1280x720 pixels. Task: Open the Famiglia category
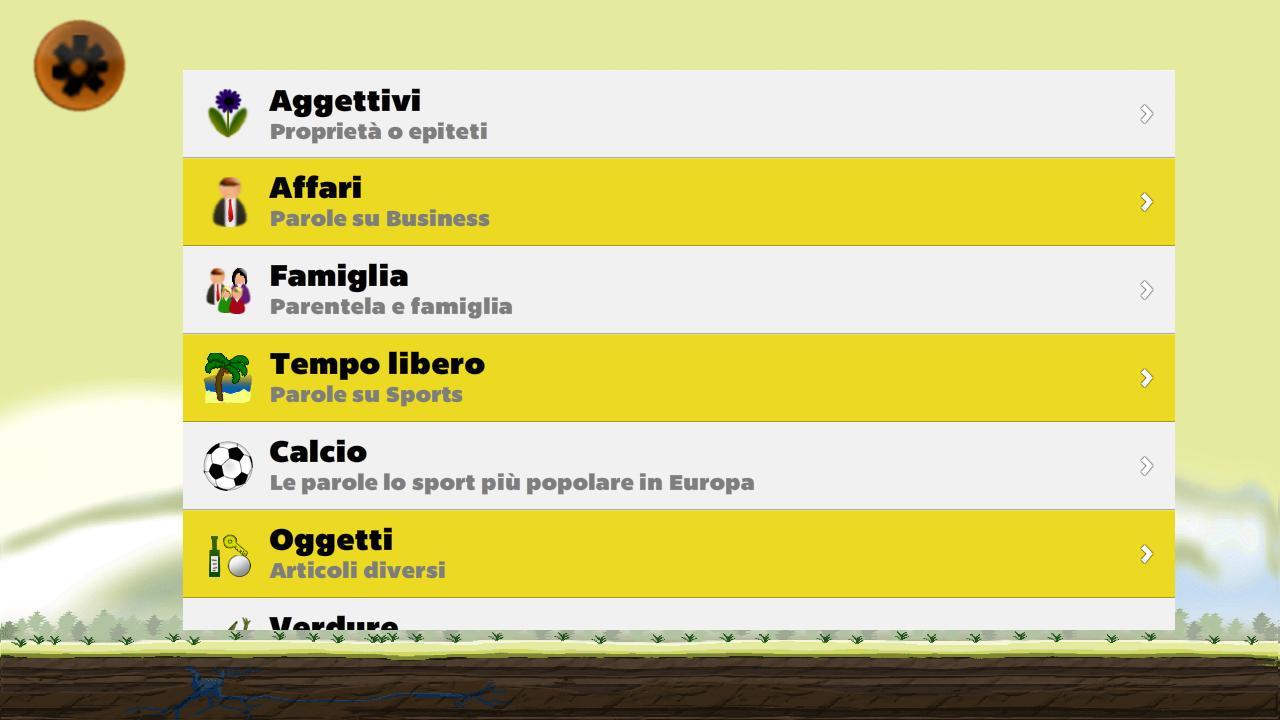(678, 290)
